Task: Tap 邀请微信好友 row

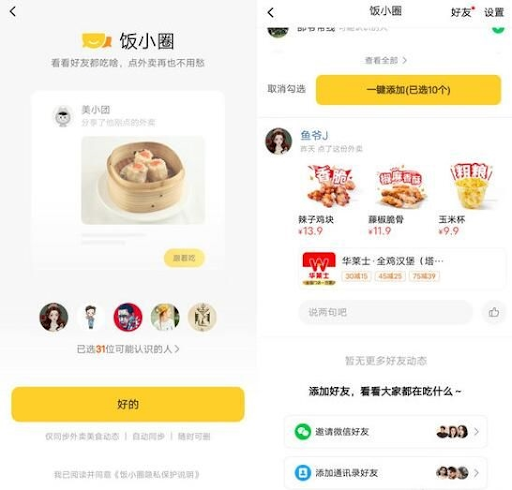Action: tap(386, 432)
